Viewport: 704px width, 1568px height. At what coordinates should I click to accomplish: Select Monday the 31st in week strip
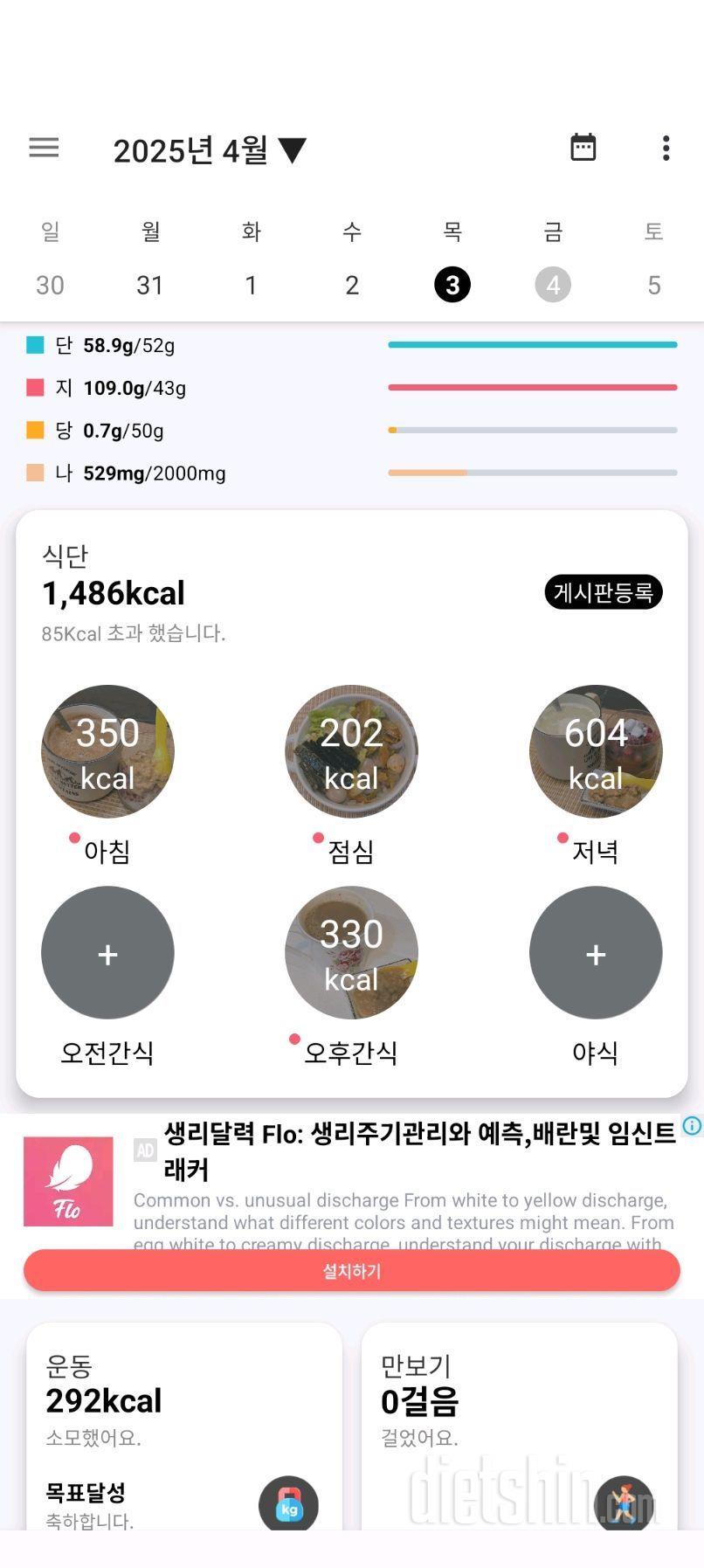[x=150, y=285]
